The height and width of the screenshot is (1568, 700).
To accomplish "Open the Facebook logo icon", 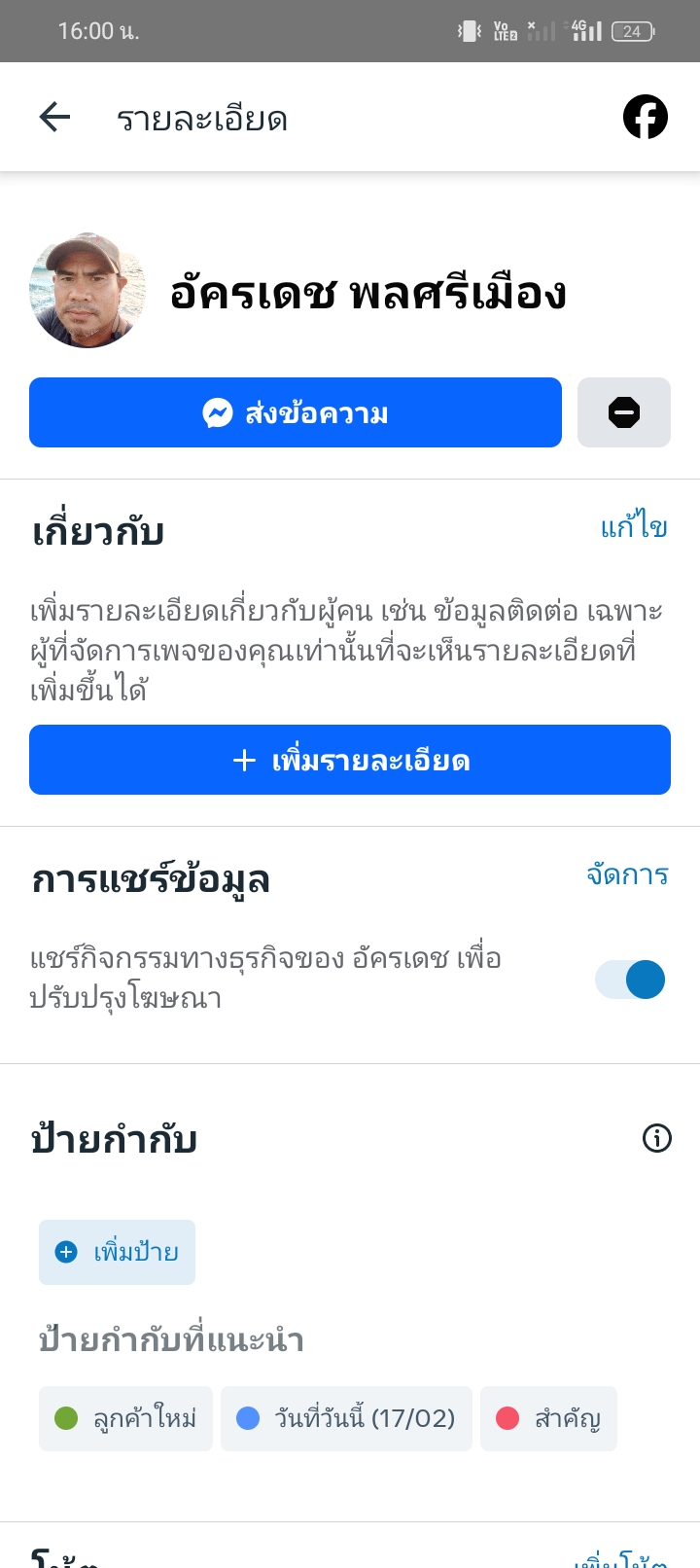I will pos(645,118).
